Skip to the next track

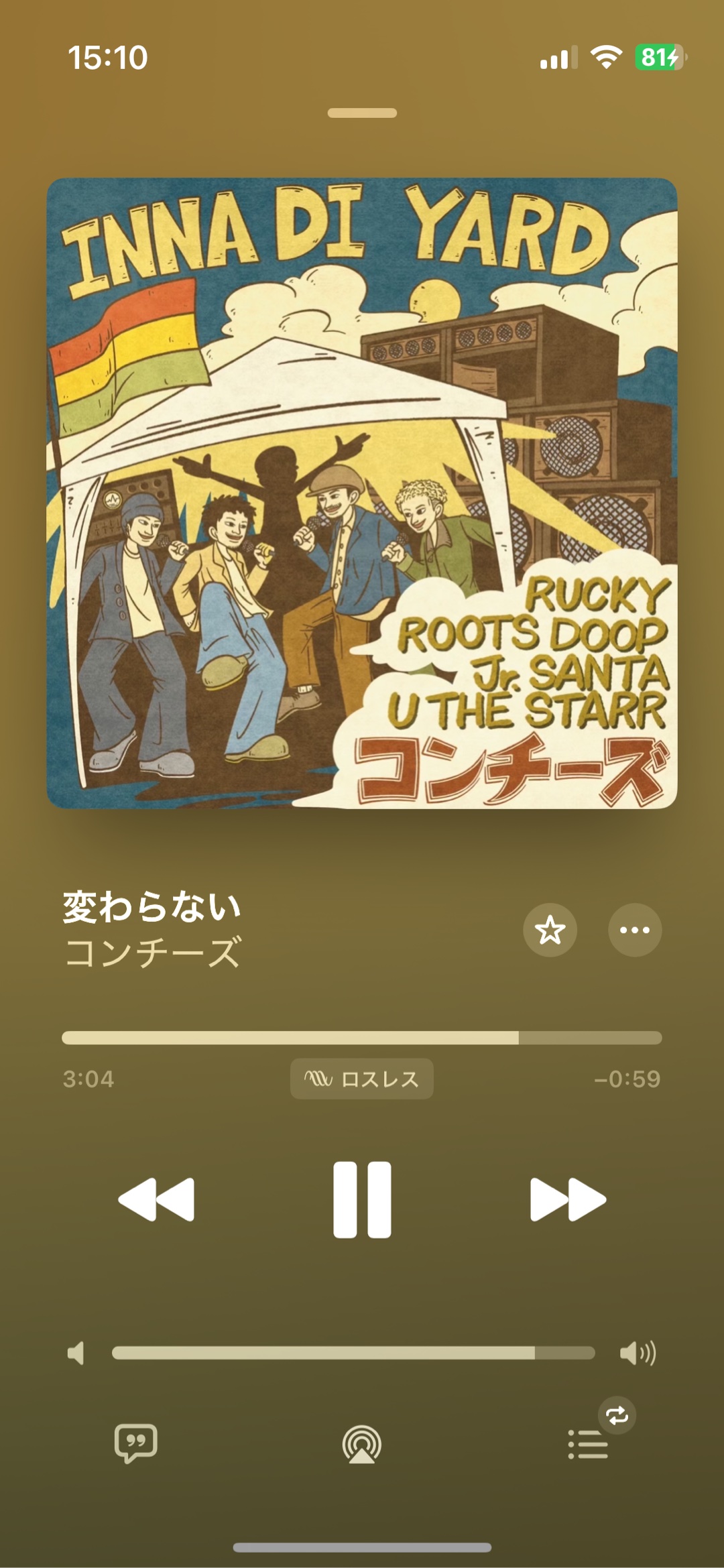[x=568, y=1199]
